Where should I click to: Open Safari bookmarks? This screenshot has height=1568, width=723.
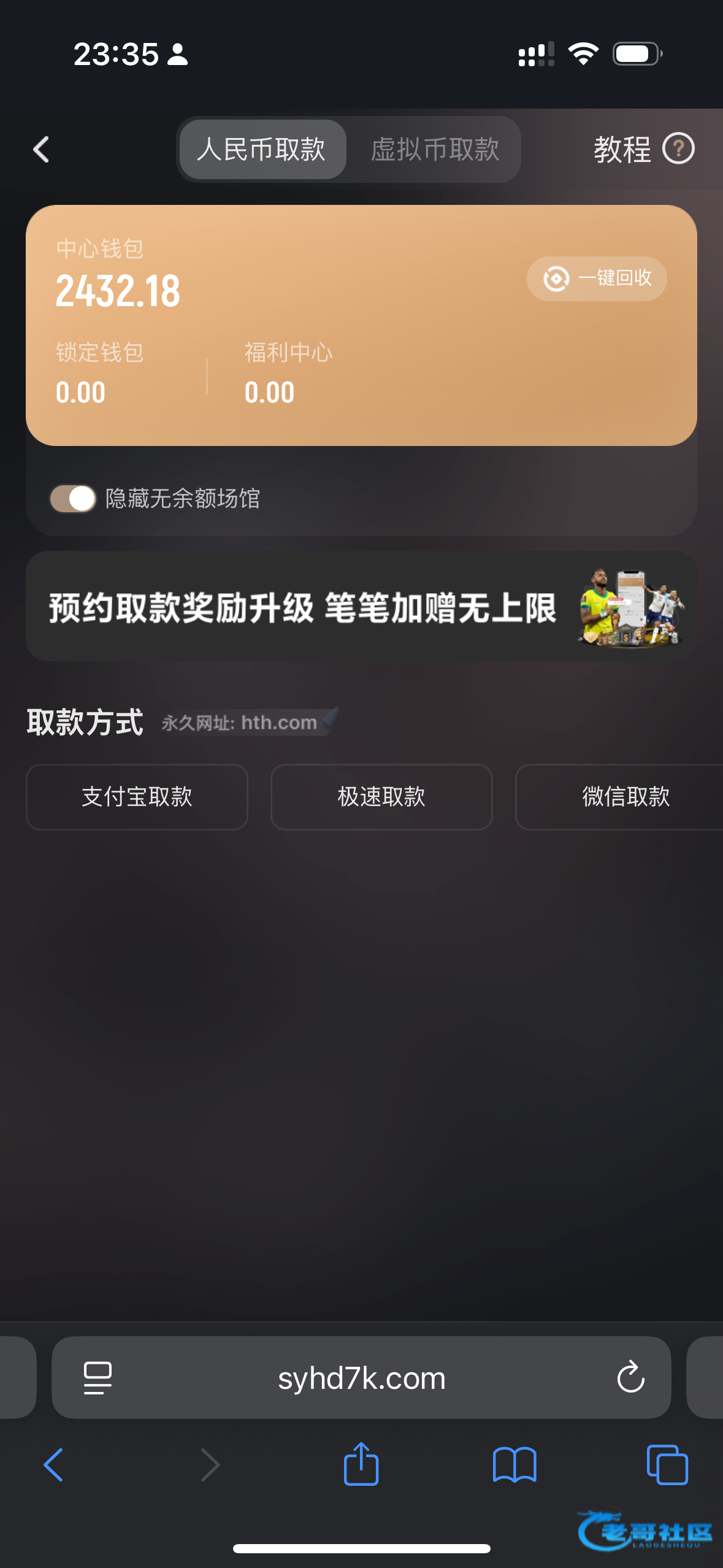point(515,1464)
